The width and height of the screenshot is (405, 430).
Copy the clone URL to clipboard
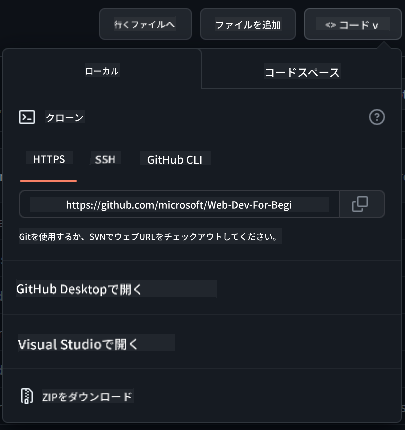[362, 204]
